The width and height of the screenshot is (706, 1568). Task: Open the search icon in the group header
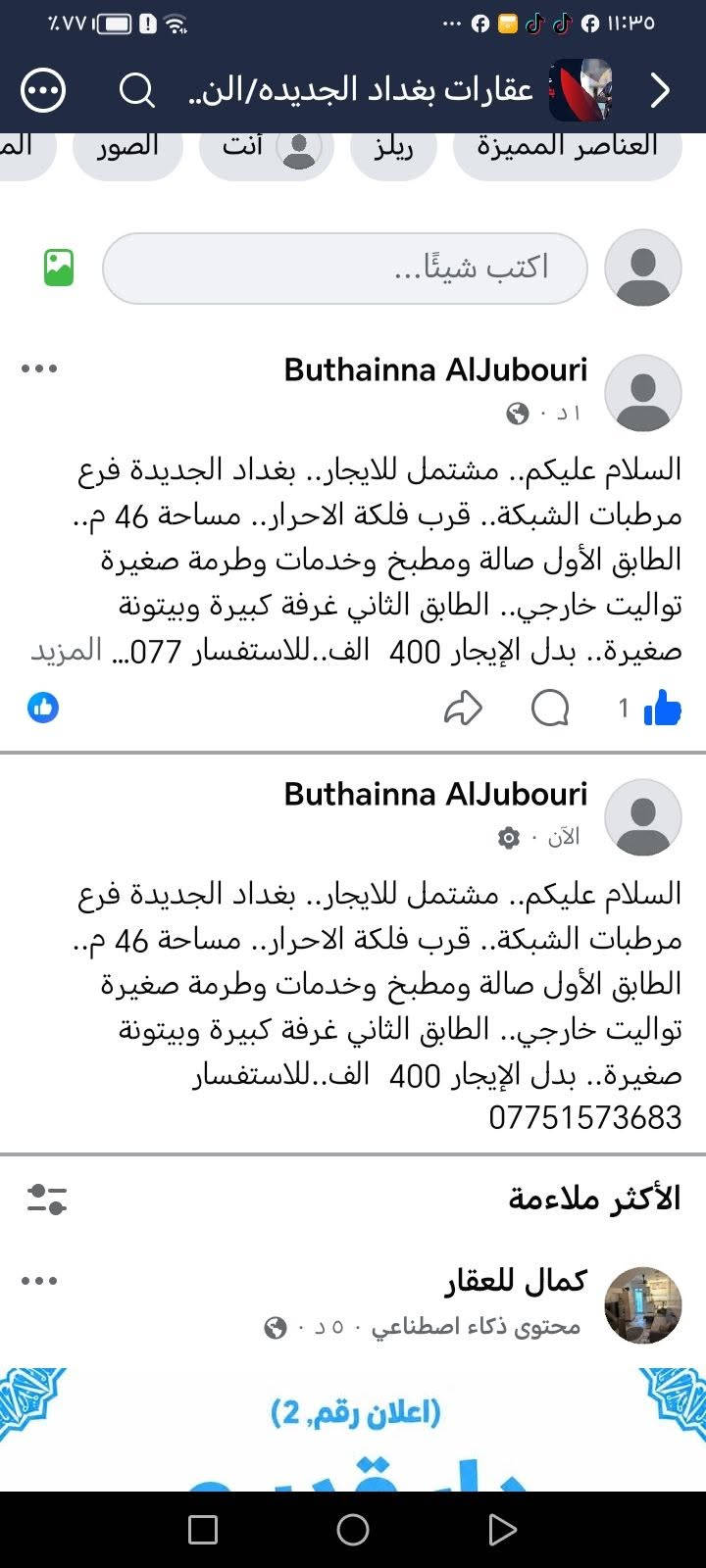point(137,90)
